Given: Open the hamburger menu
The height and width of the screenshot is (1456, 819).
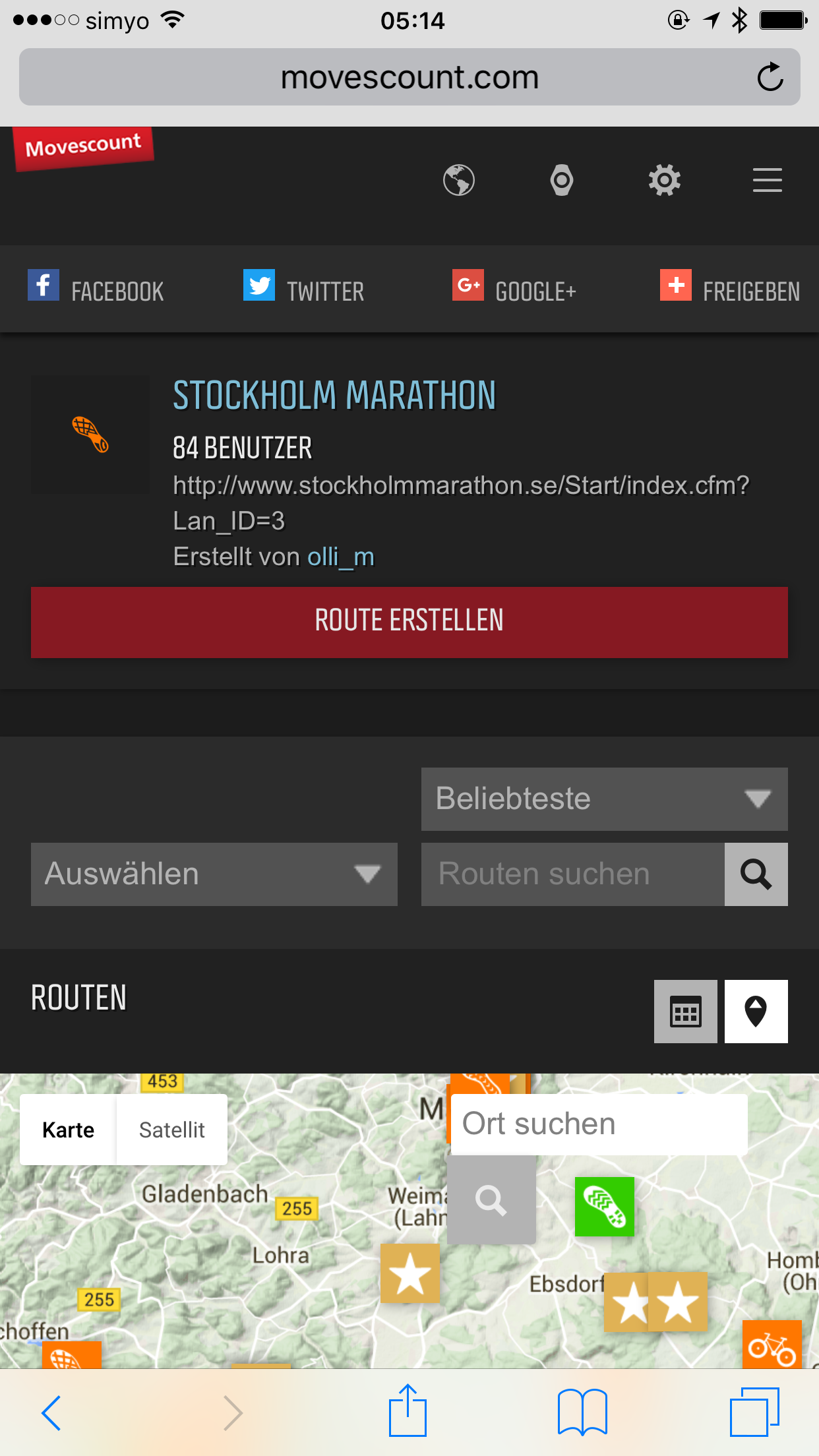Looking at the screenshot, I should coord(768,180).
